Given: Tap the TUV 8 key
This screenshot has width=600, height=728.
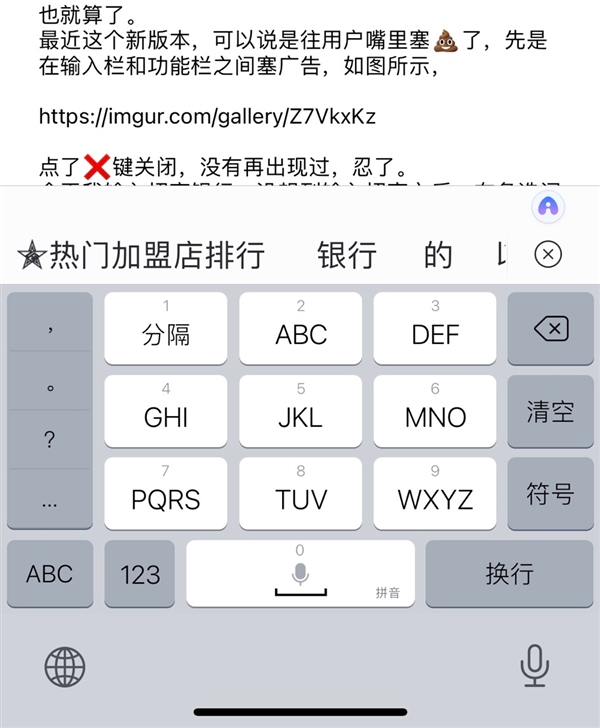Looking at the screenshot, I should click(301, 492).
